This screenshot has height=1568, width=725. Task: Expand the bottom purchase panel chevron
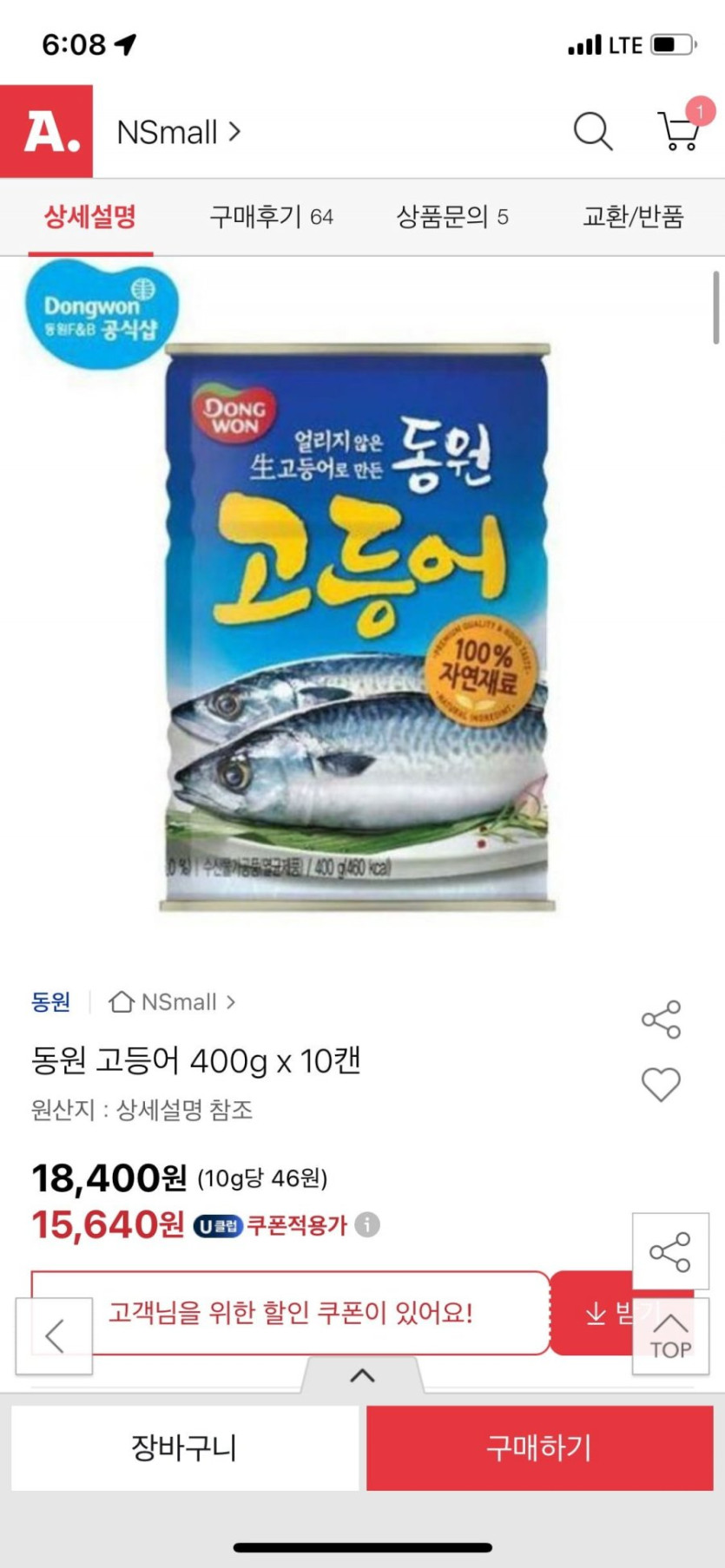(362, 1375)
